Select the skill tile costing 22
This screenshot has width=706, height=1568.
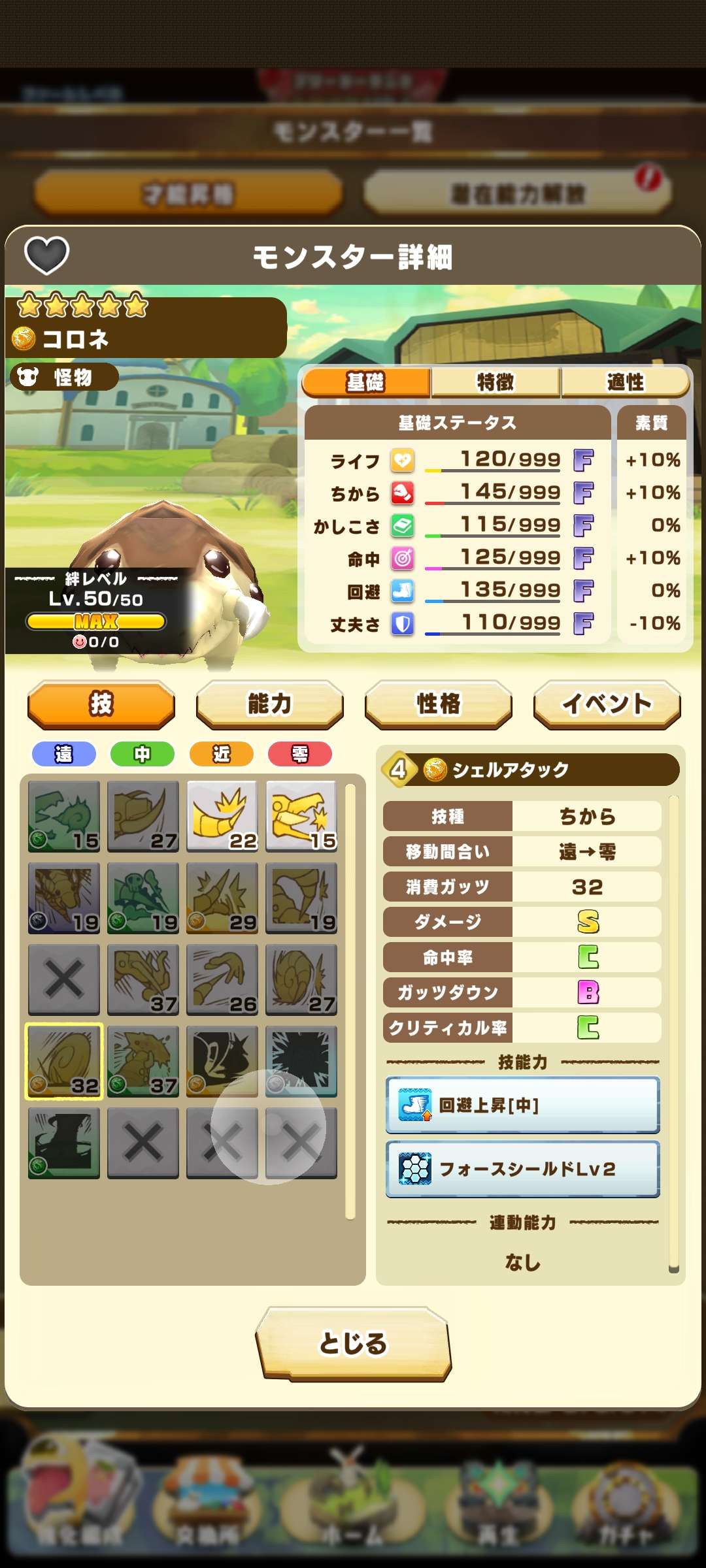point(222,816)
